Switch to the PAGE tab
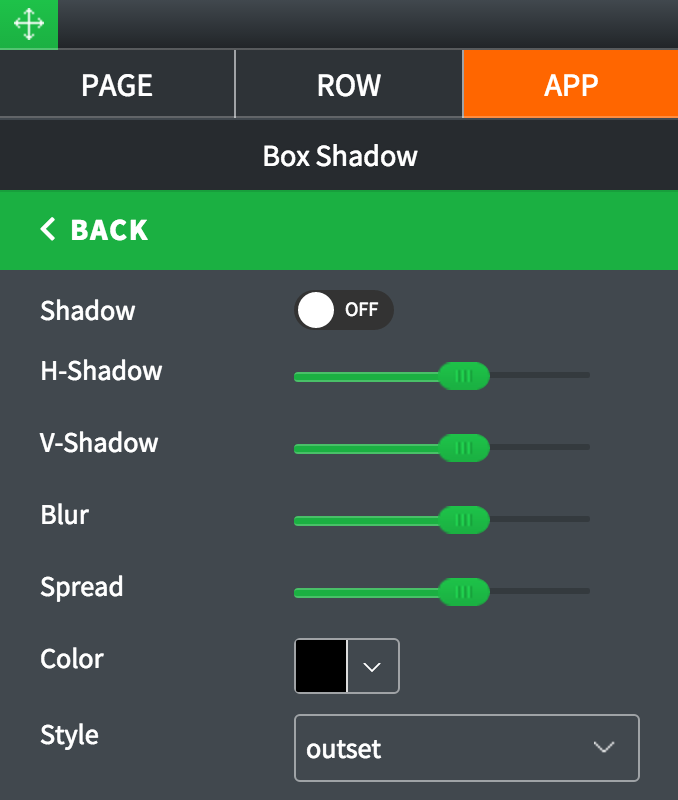This screenshot has width=678, height=800. coord(116,85)
